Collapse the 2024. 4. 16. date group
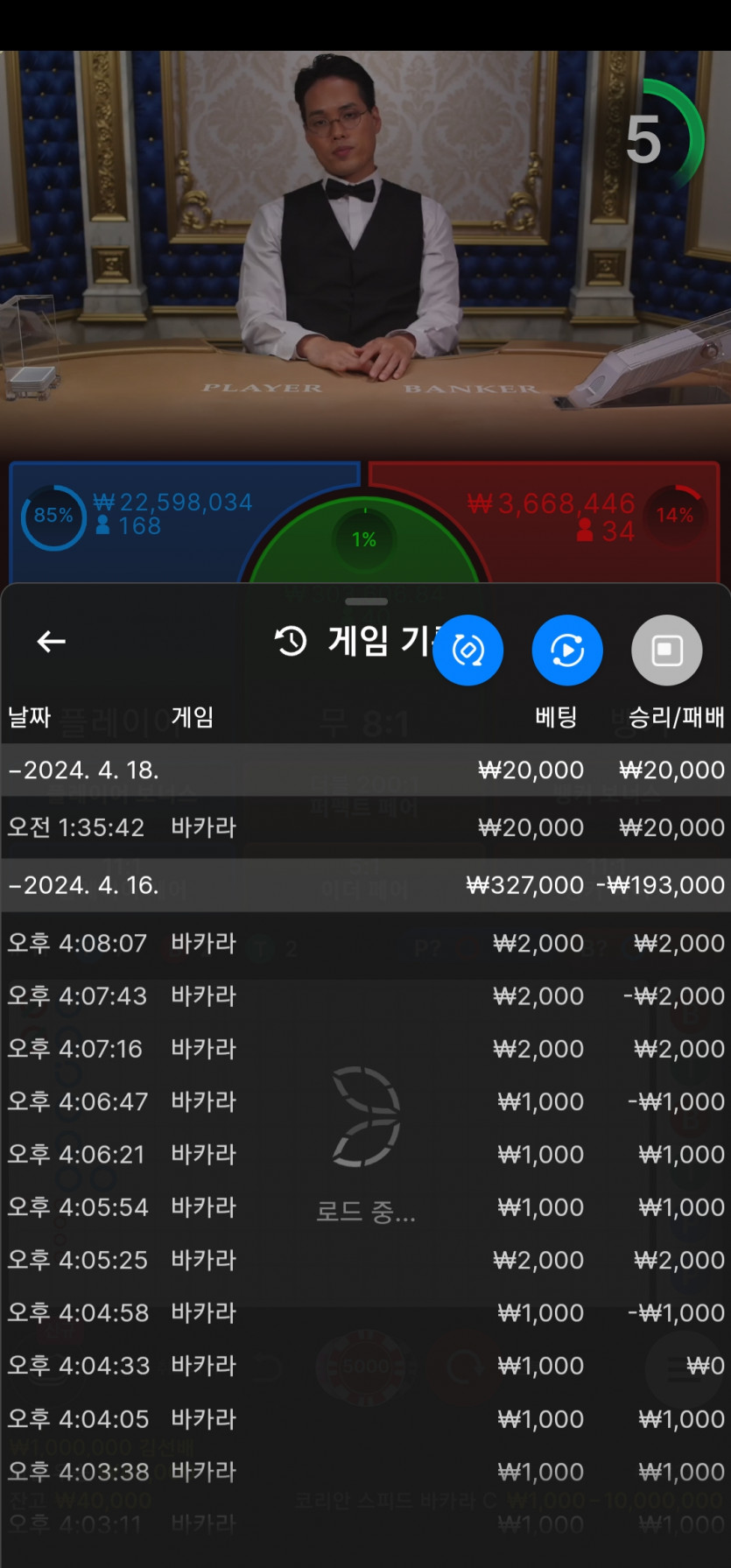 (84, 885)
